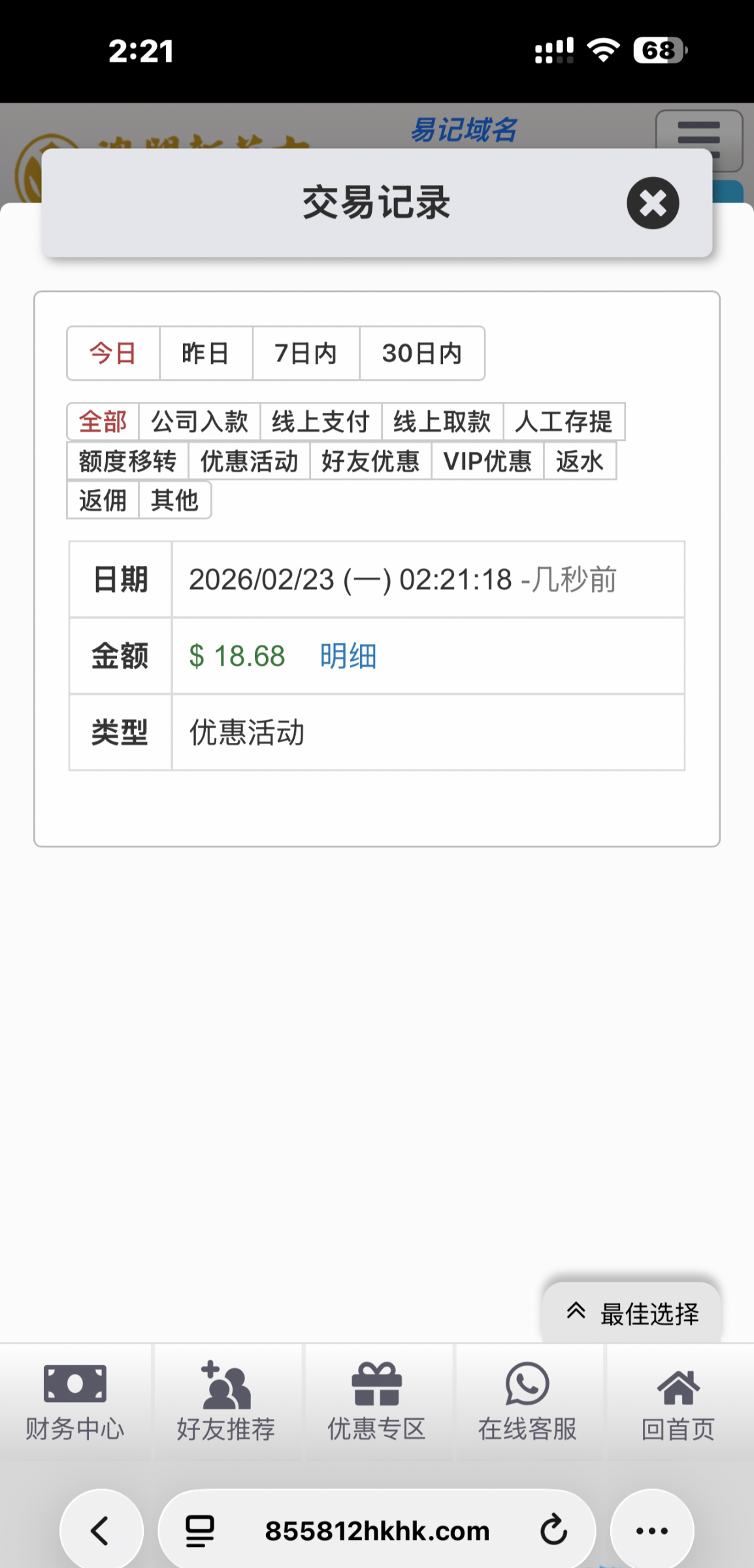
Task: Return to 回首页
Action: click(x=678, y=1402)
